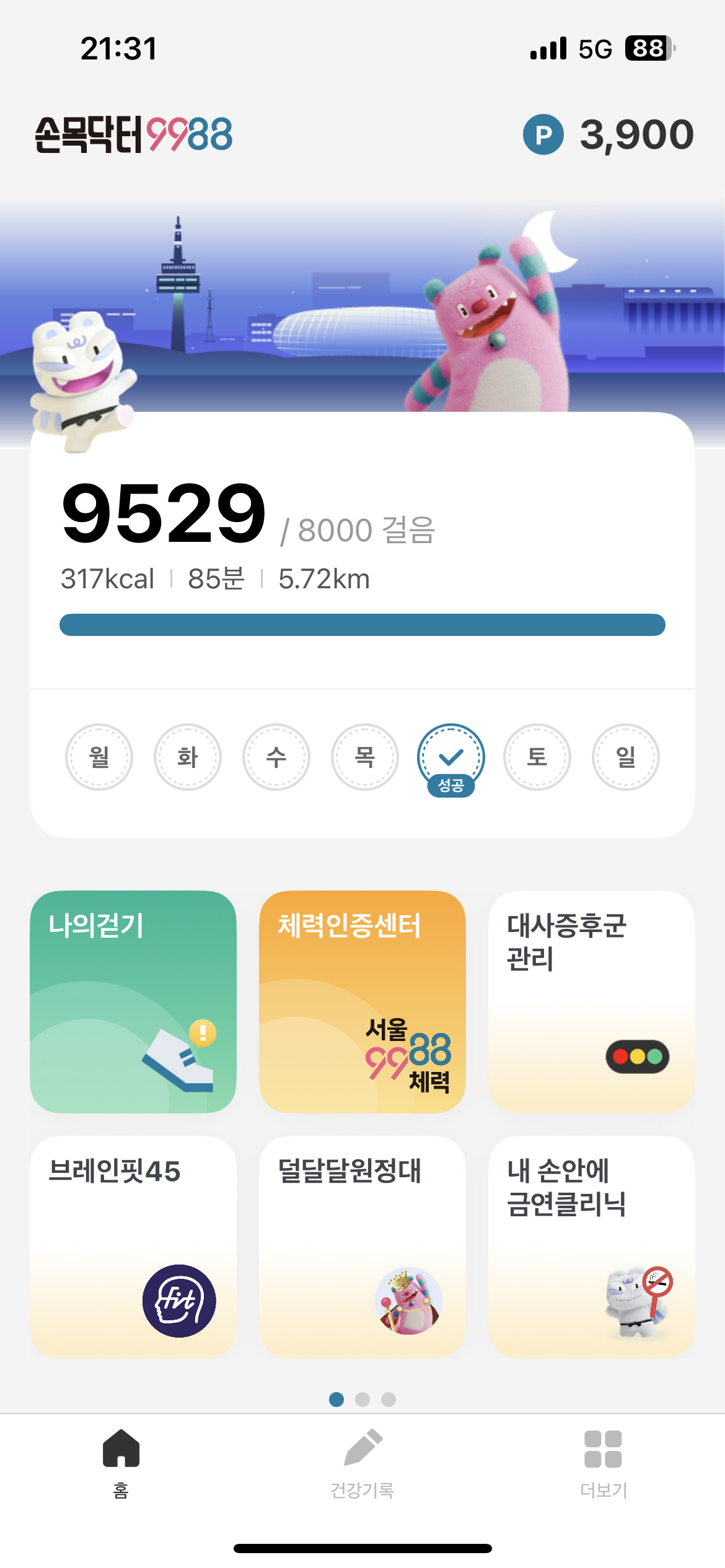Open the 대사증후군 관리 card
The height and width of the screenshot is (1568, 725).
tap(591, 1001)
